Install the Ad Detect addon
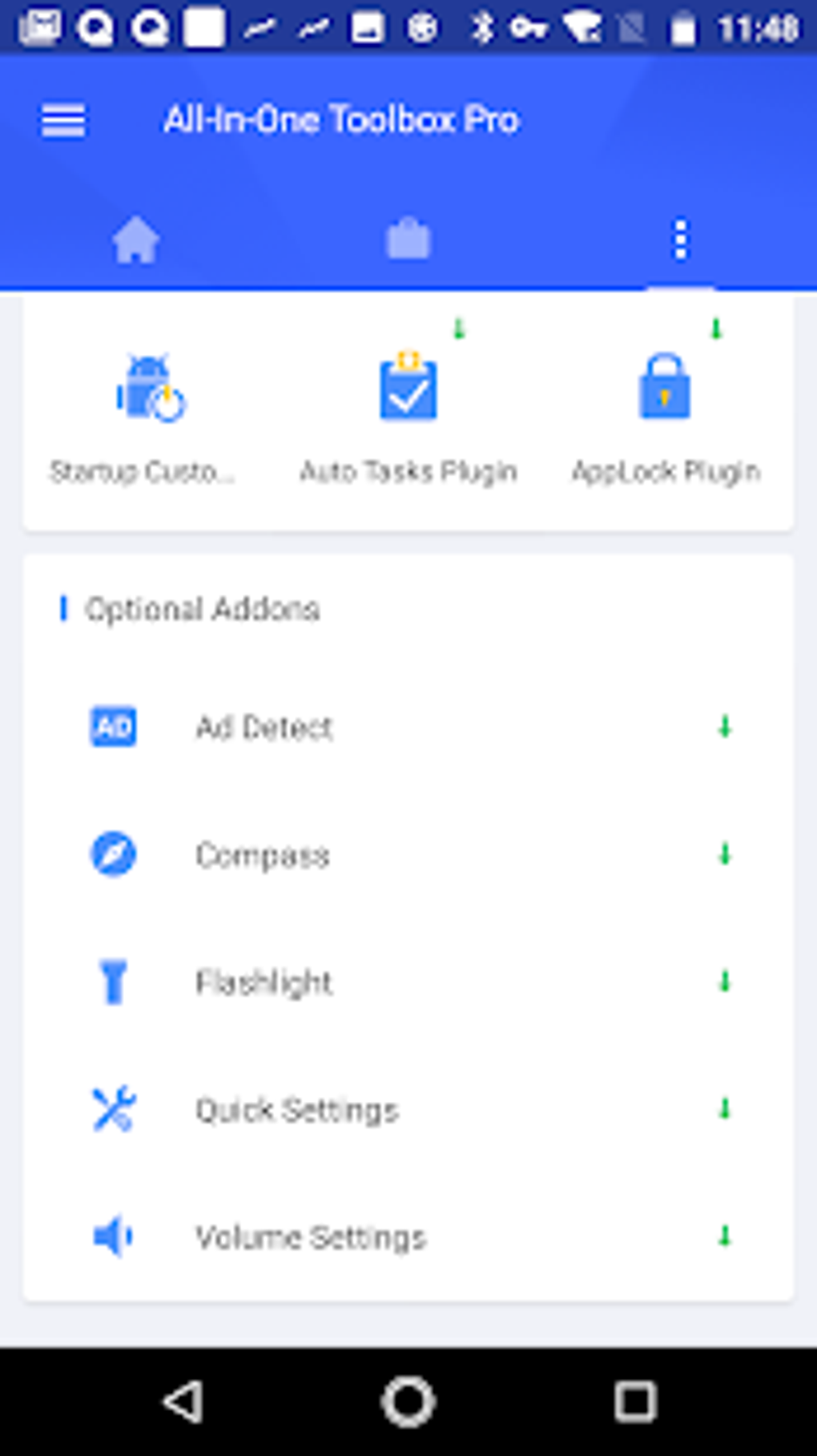This screenshot has width=817, height=1456. point(408,728)
